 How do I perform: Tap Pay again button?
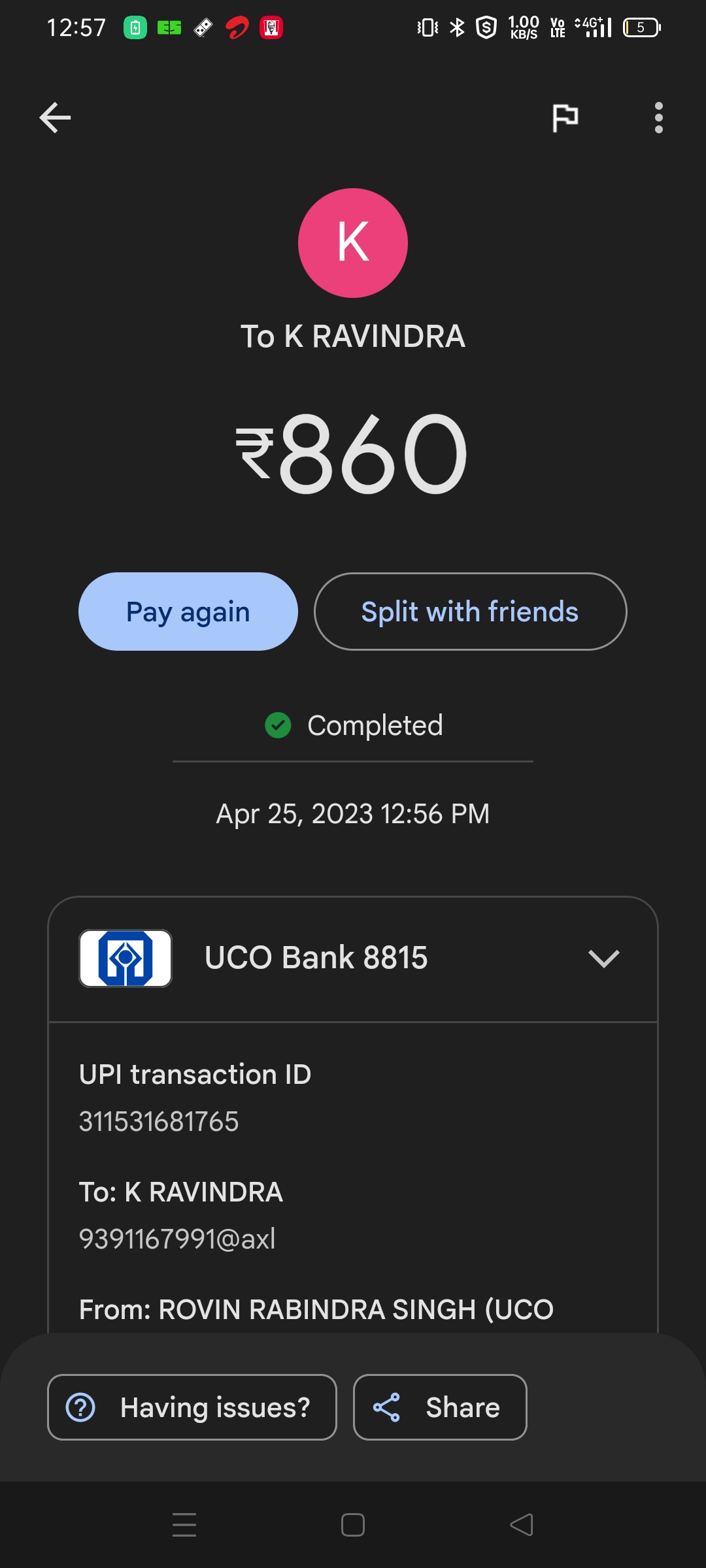click(188, 612)
